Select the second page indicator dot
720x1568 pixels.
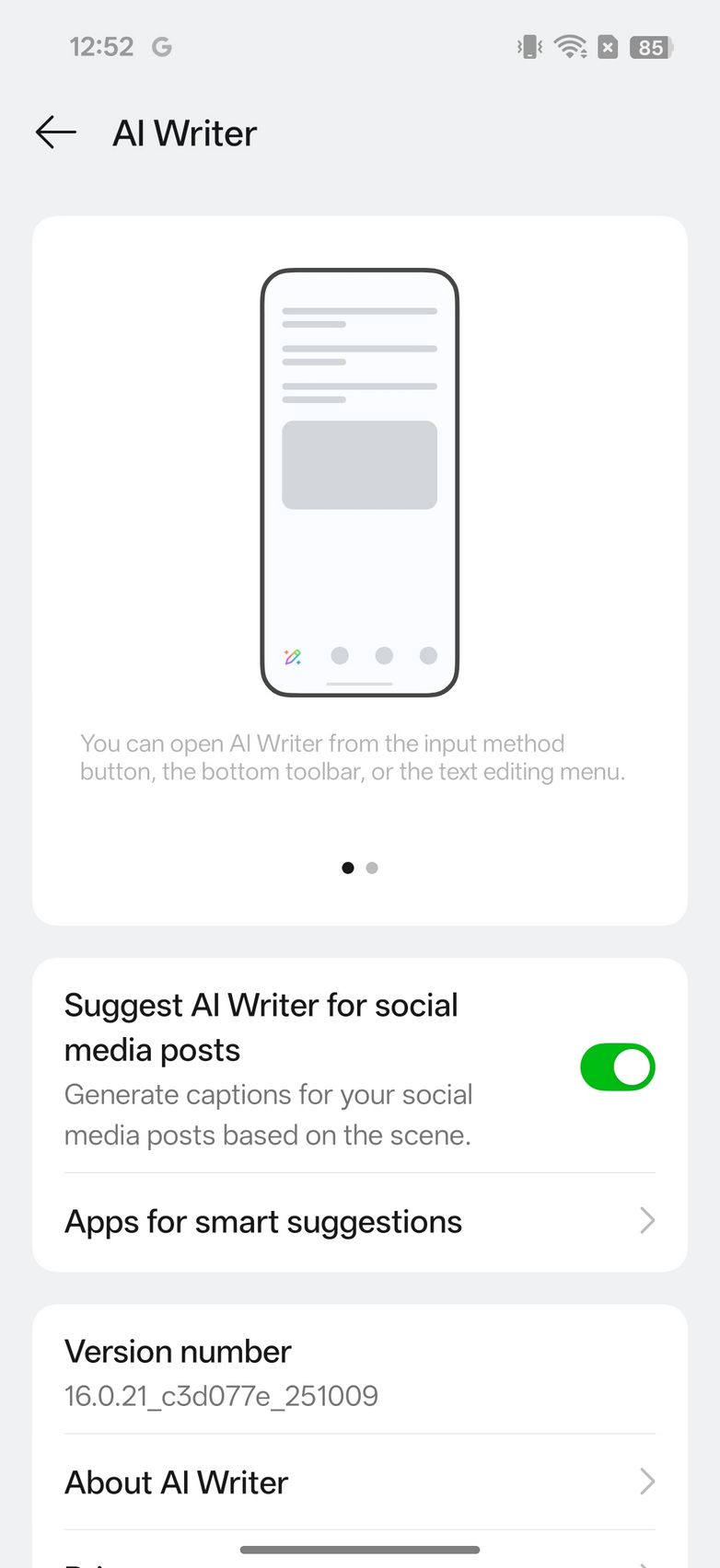pyautogui.click(x=372, y=868)
